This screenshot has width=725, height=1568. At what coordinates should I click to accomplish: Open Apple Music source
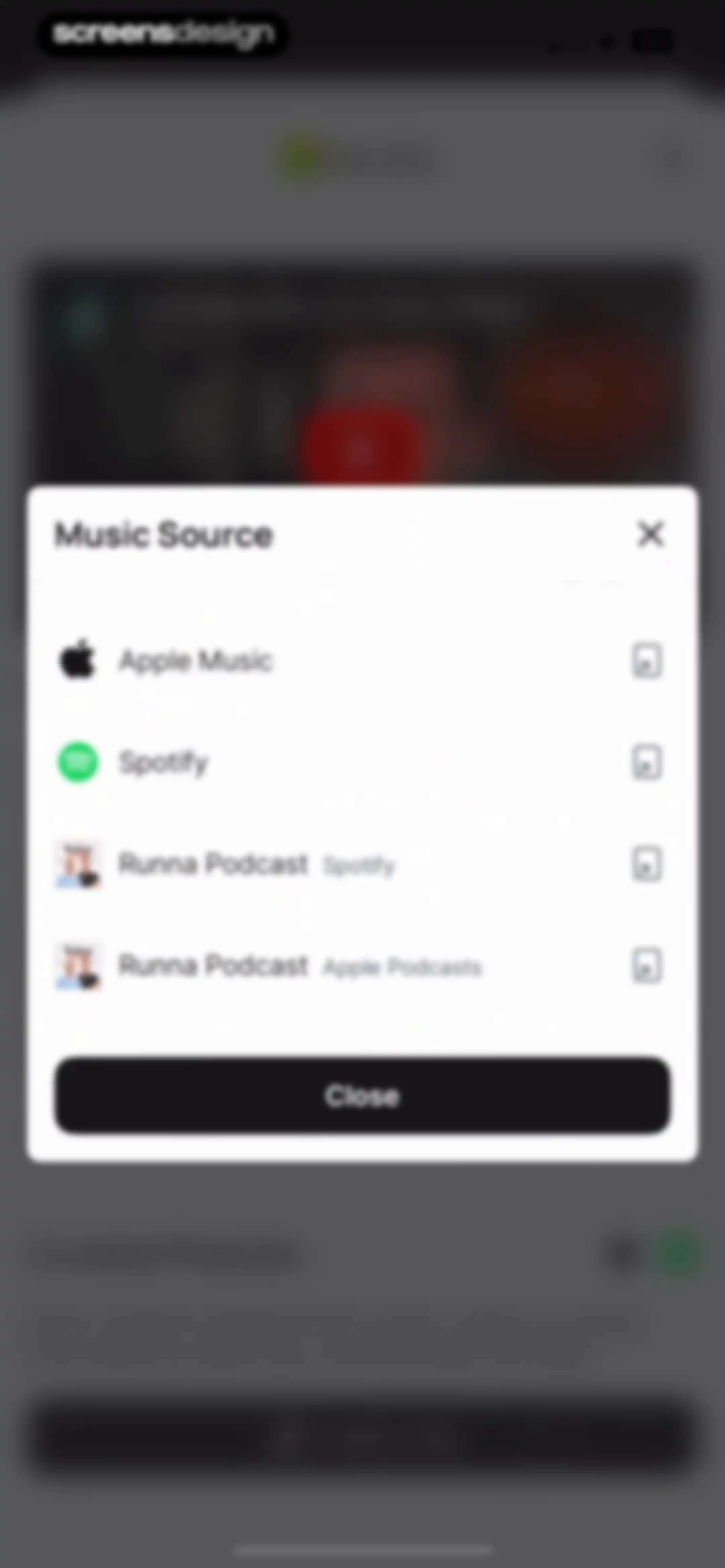[x=361, y=660]
